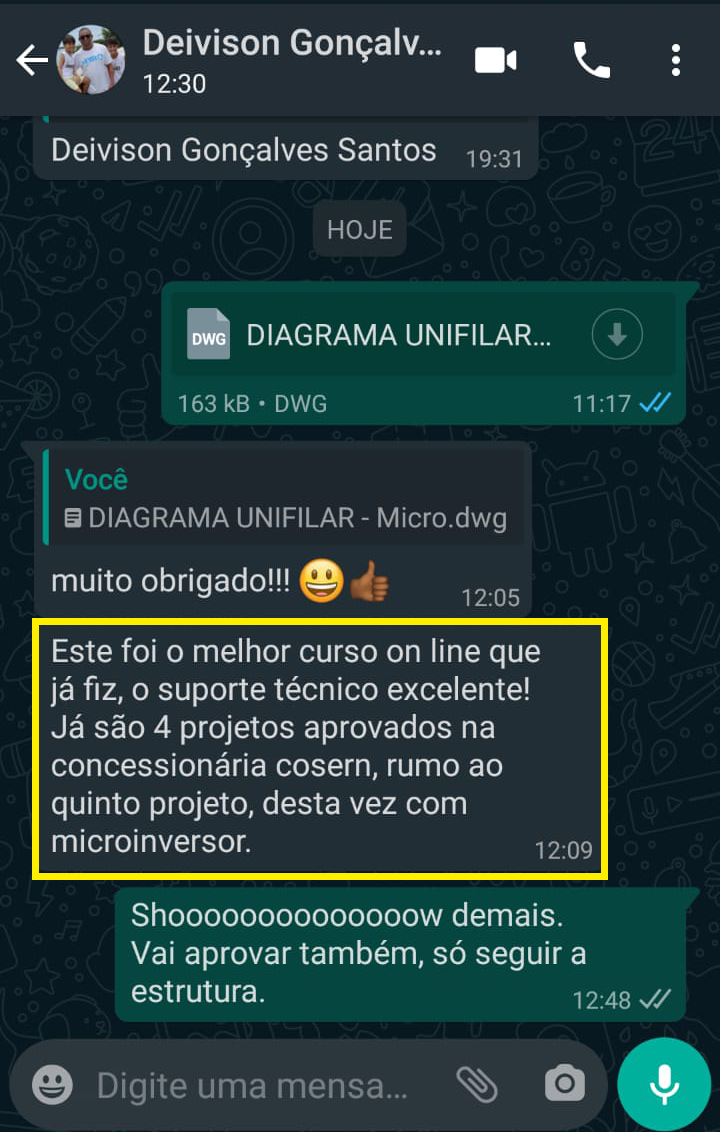Open the three-dot overflow menu
Screen dimensions: 720x1132
[675, 59]
